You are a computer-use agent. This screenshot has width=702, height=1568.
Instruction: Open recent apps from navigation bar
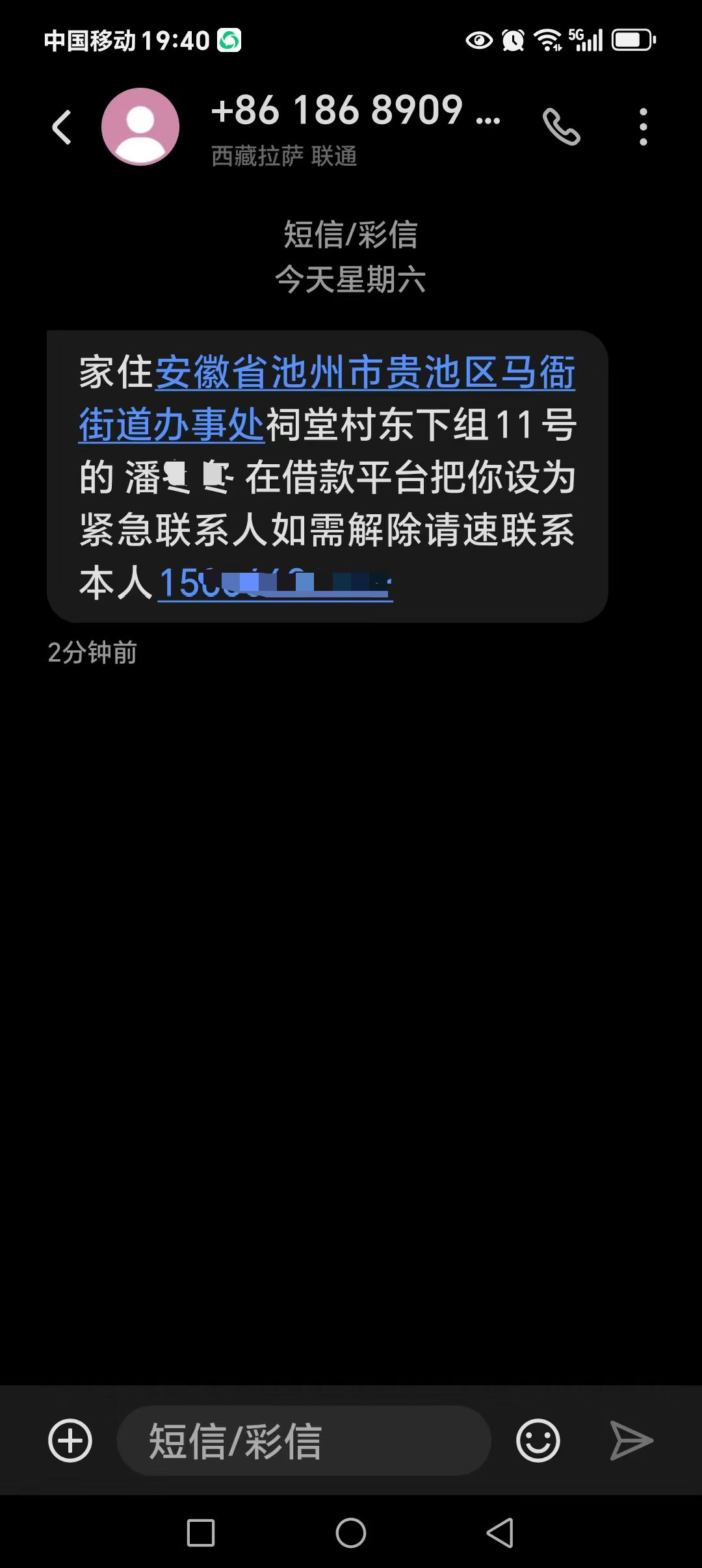coord(201,1533)
